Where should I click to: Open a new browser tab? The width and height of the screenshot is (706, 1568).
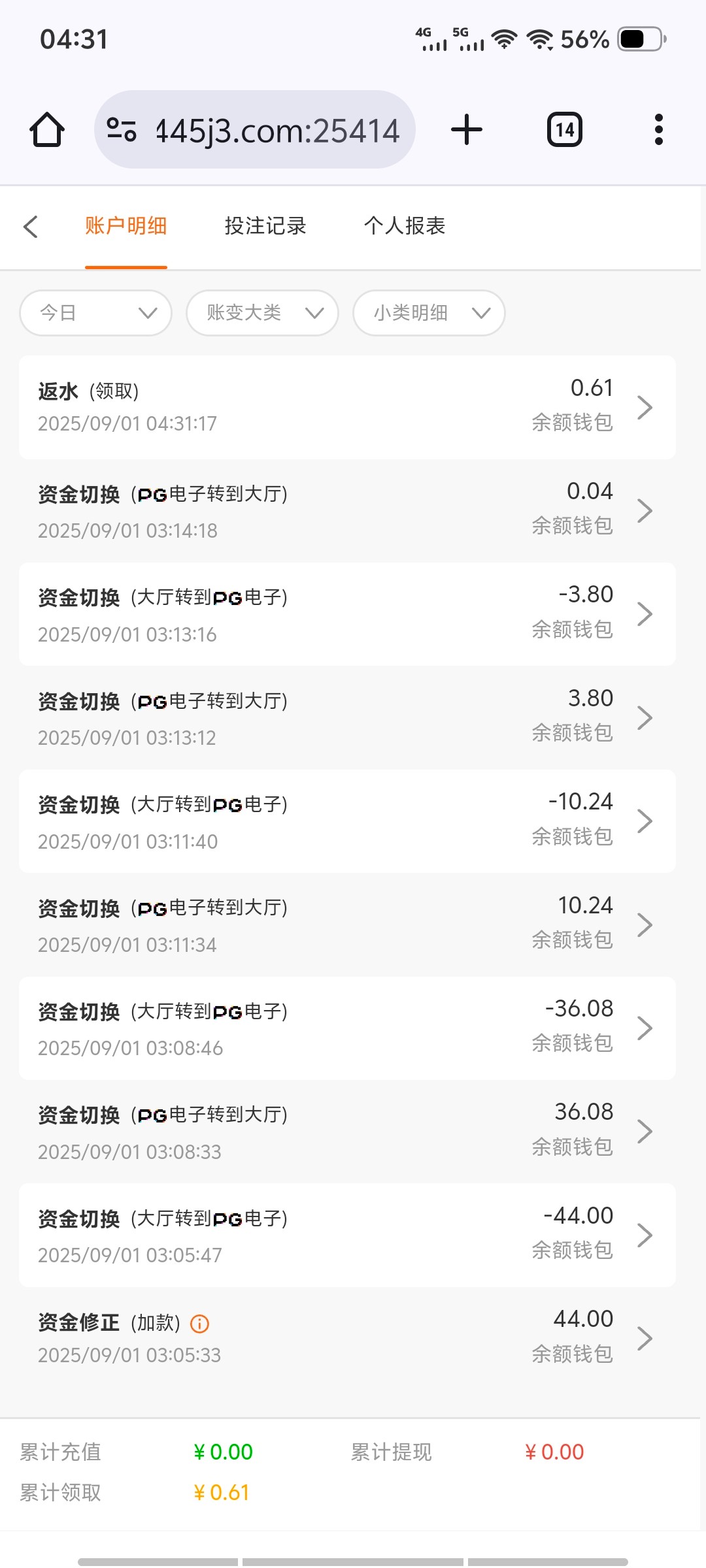click(x=467, y=129)
